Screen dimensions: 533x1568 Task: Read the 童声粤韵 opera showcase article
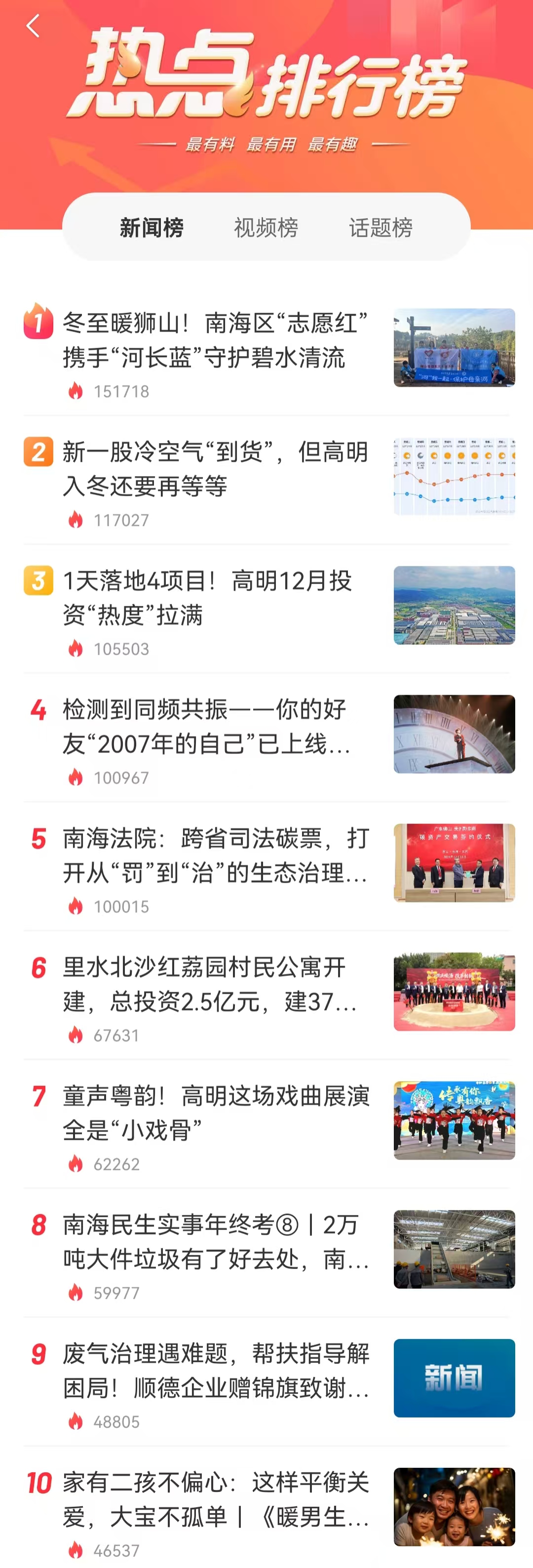pyautogui.click(x=215, y=1113)
